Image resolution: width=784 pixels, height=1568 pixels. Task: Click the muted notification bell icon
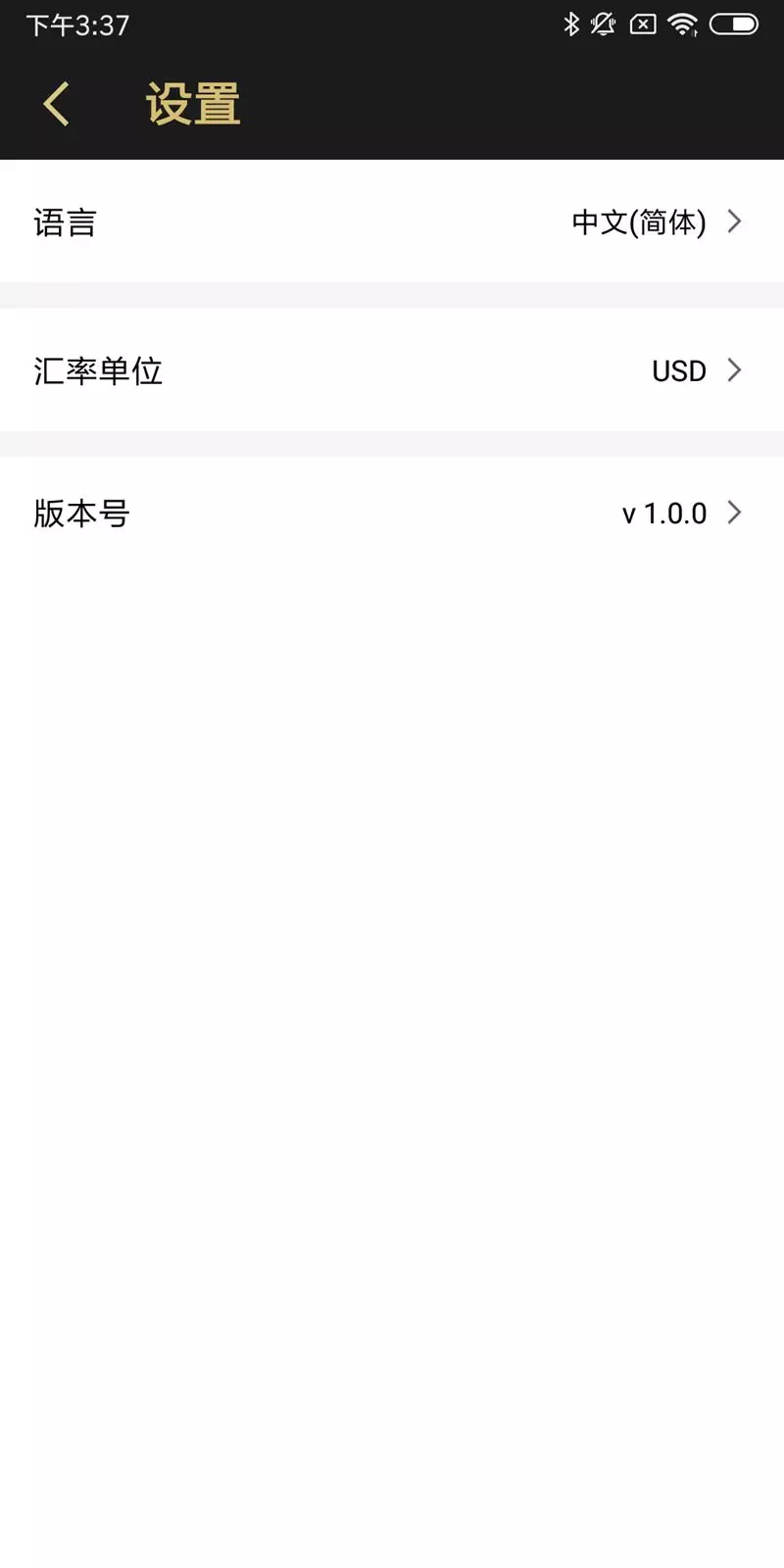[x=602, y=24]
